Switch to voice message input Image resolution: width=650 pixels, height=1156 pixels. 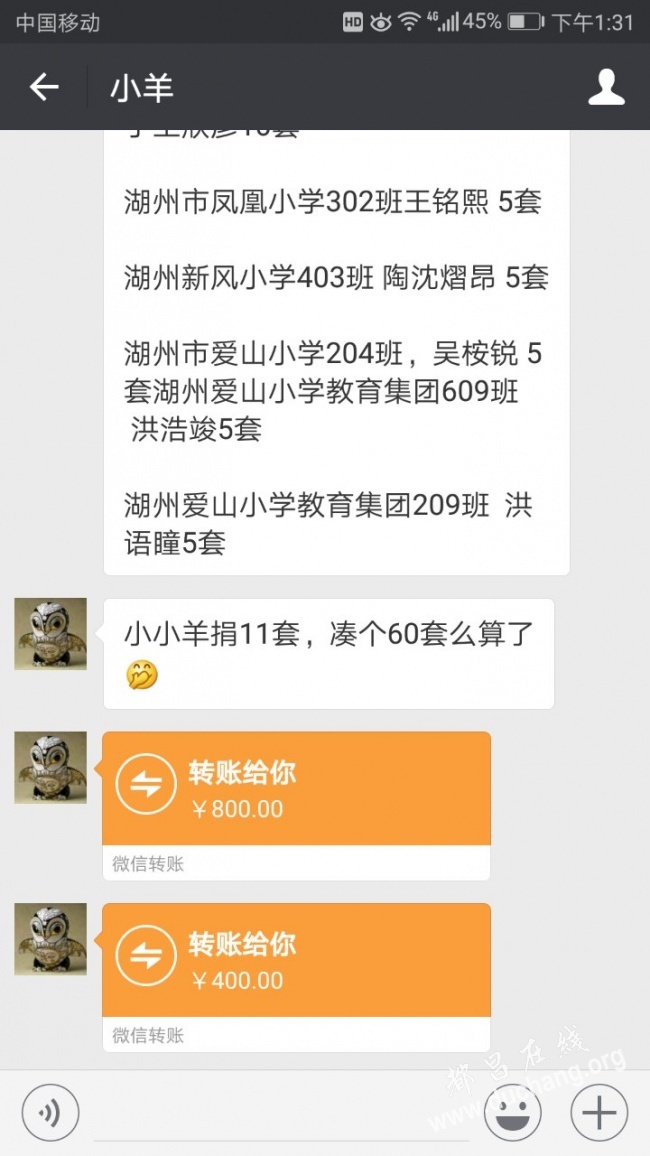pos(50,1112)
